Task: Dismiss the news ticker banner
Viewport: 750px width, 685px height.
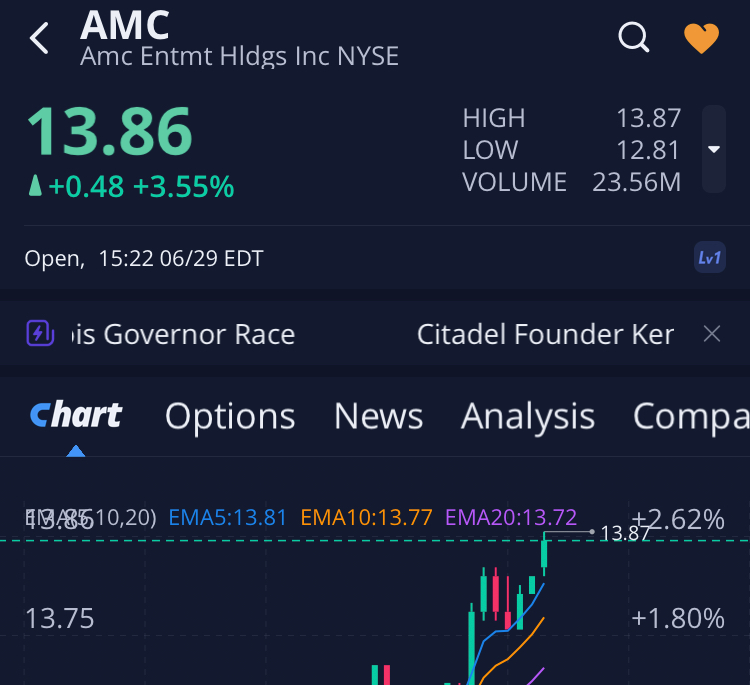Action: [712, 334]
